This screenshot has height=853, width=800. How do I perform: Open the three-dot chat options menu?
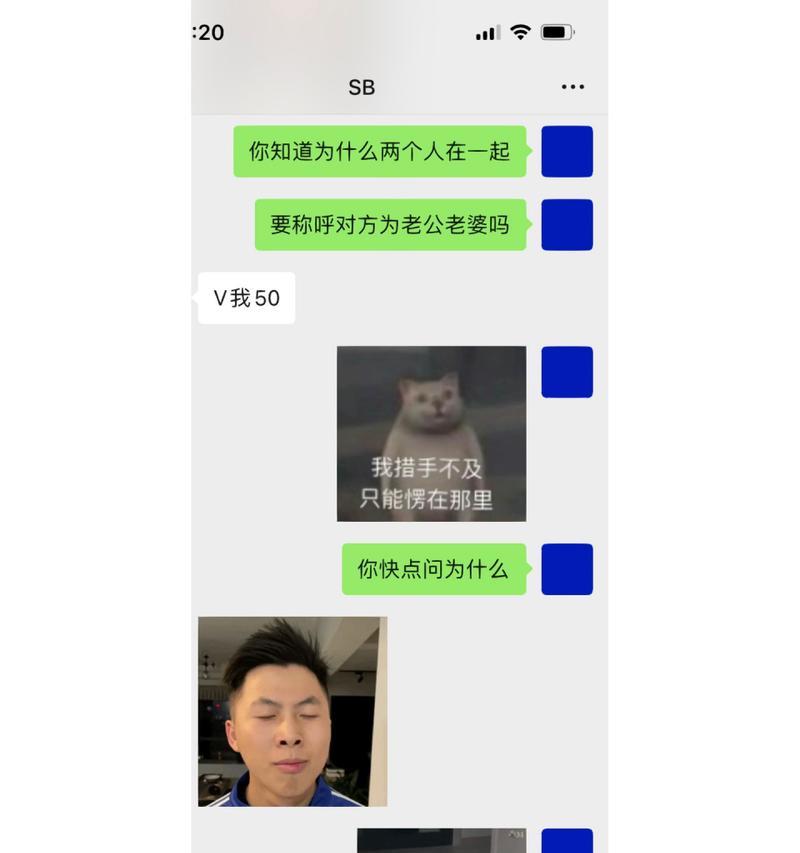click(x=573, y=87)
